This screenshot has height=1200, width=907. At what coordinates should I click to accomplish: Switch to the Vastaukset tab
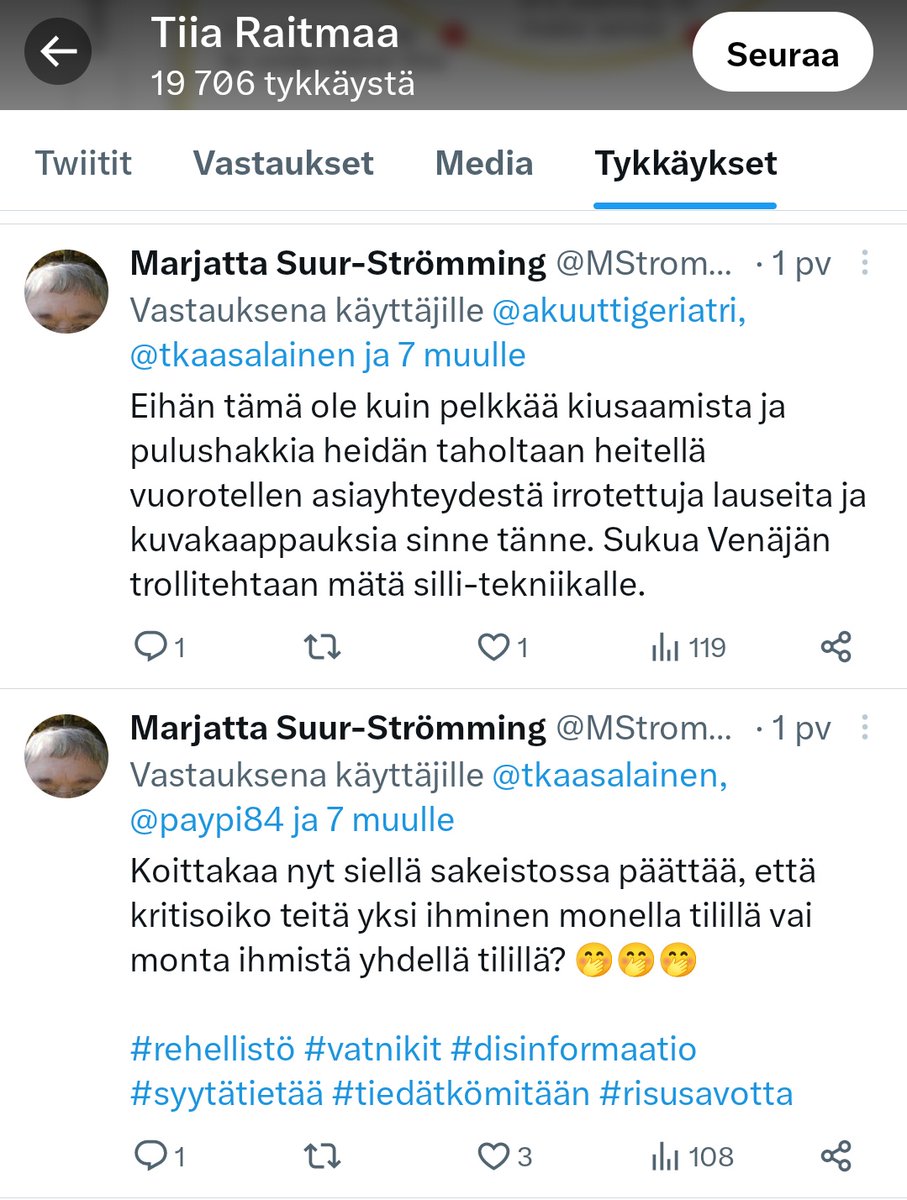click(283, 163)
